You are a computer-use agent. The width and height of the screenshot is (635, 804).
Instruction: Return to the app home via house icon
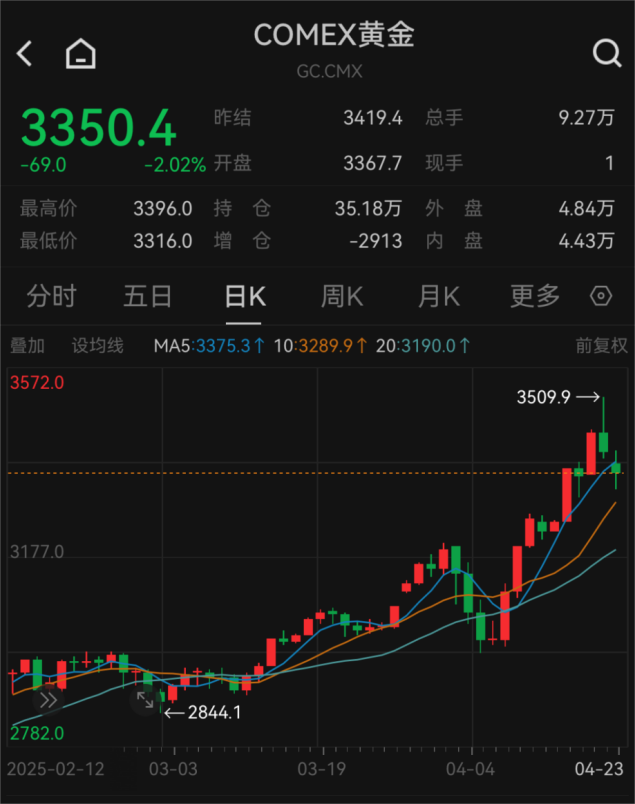(x=81, y=53)
